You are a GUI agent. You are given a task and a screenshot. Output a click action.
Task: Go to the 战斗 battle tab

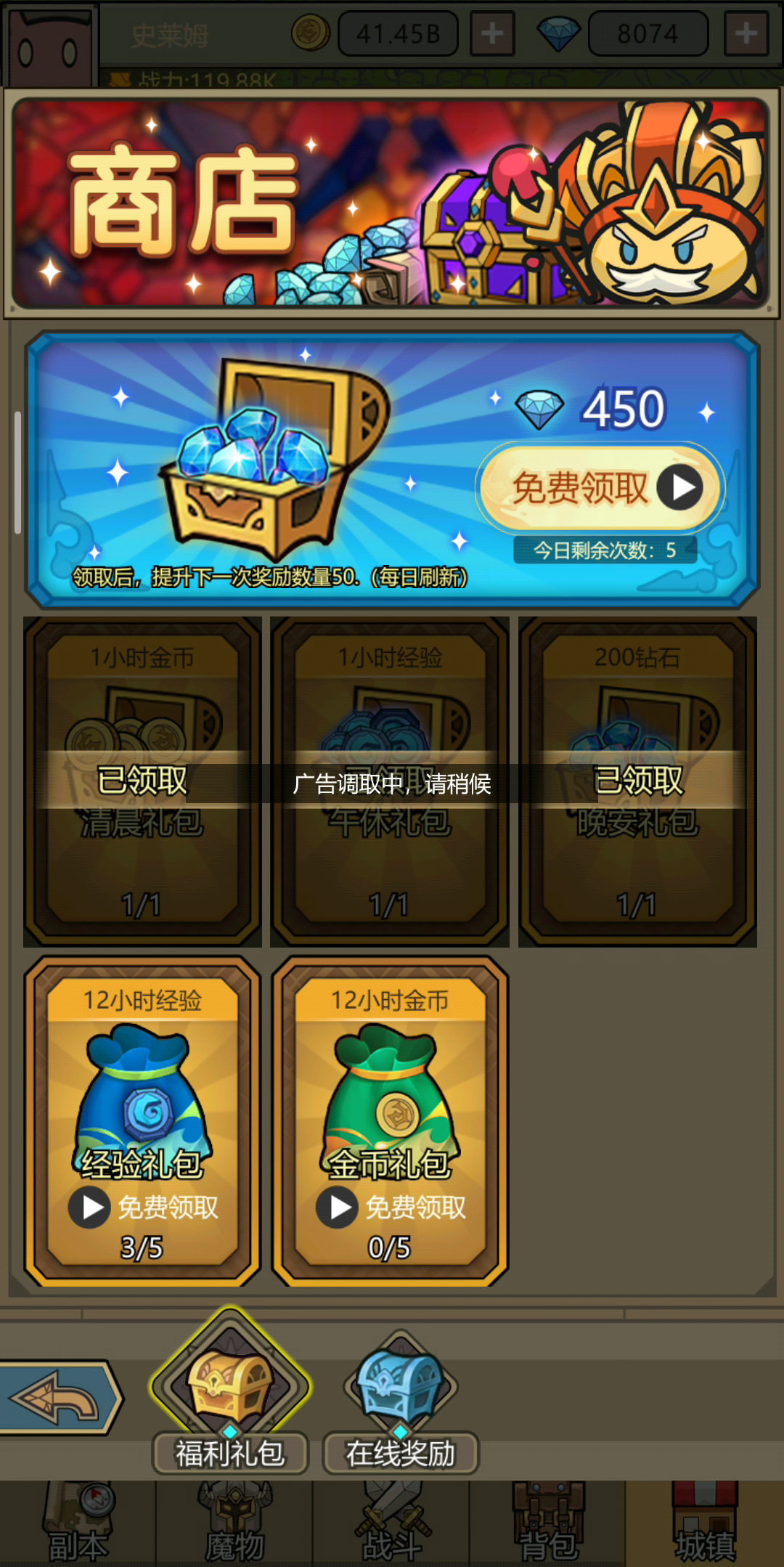pos(391,1523)
